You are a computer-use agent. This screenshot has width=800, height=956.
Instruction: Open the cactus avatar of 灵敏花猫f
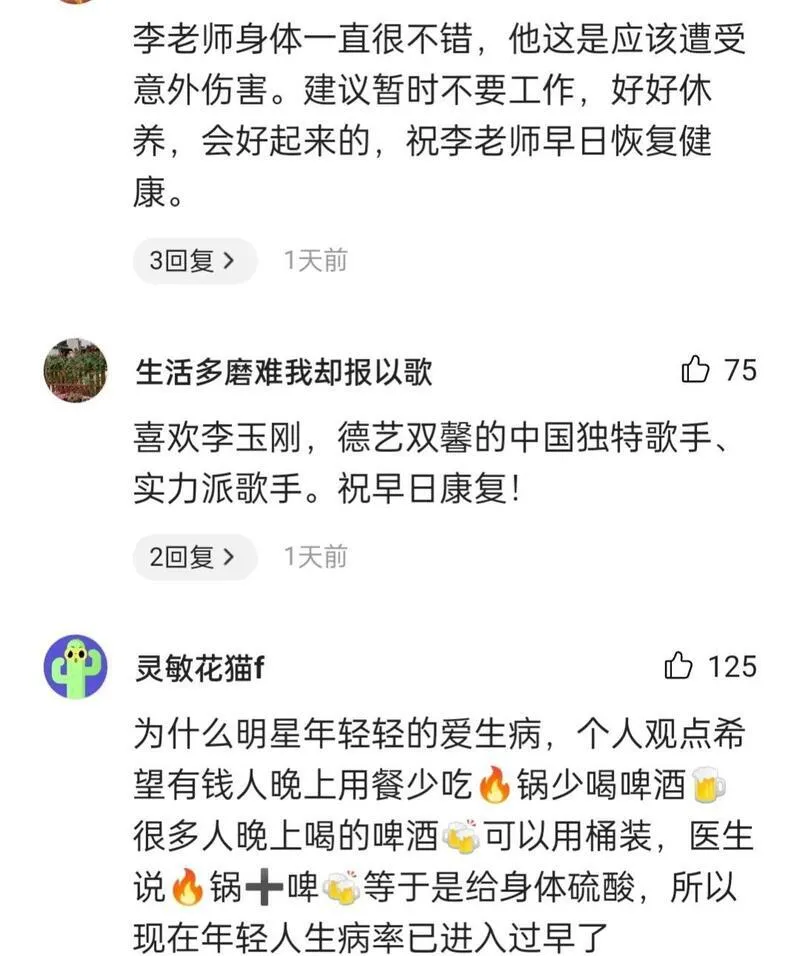point(75,667)
